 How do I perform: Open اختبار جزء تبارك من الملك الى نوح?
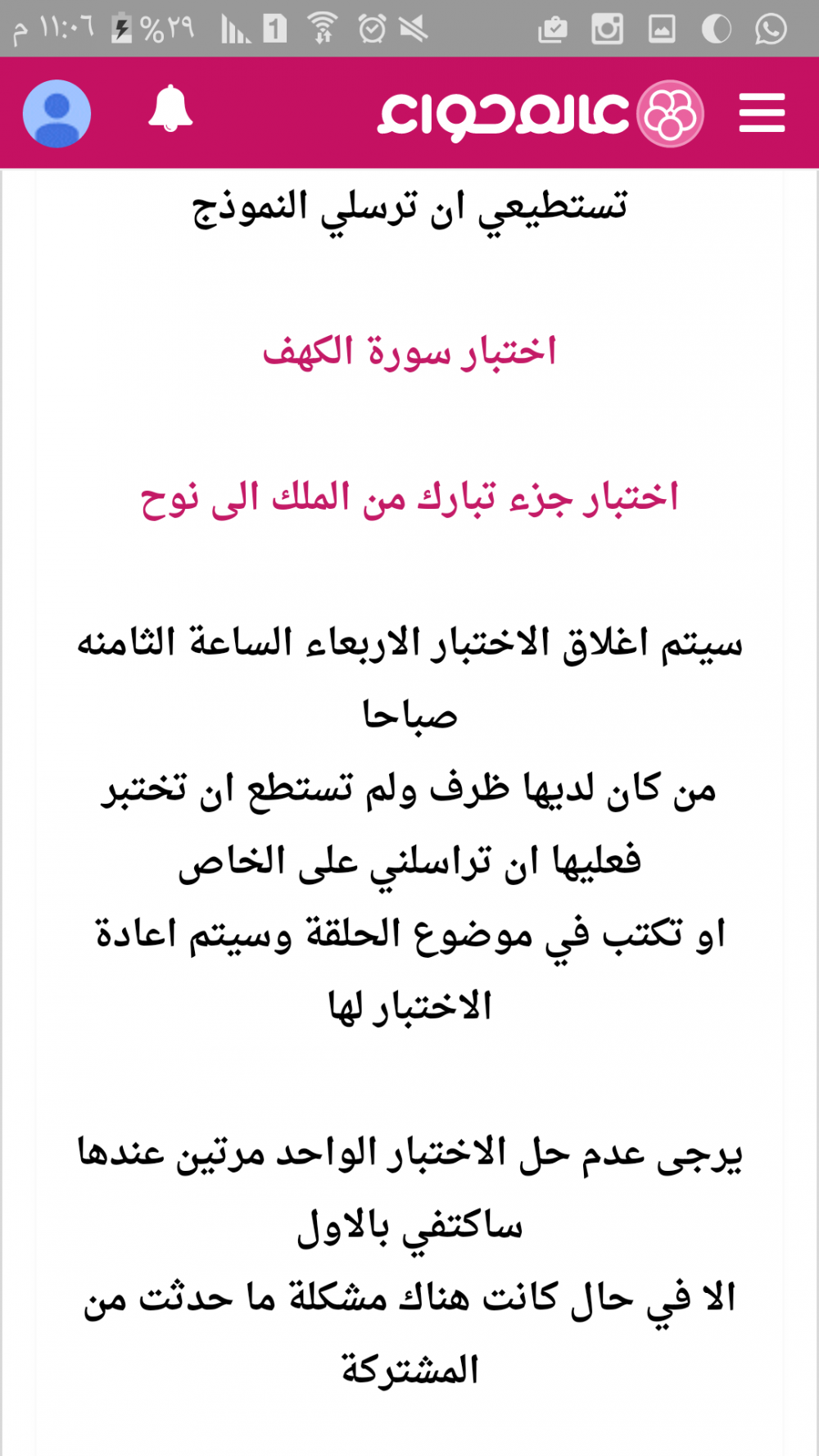[x=409, y=498]
